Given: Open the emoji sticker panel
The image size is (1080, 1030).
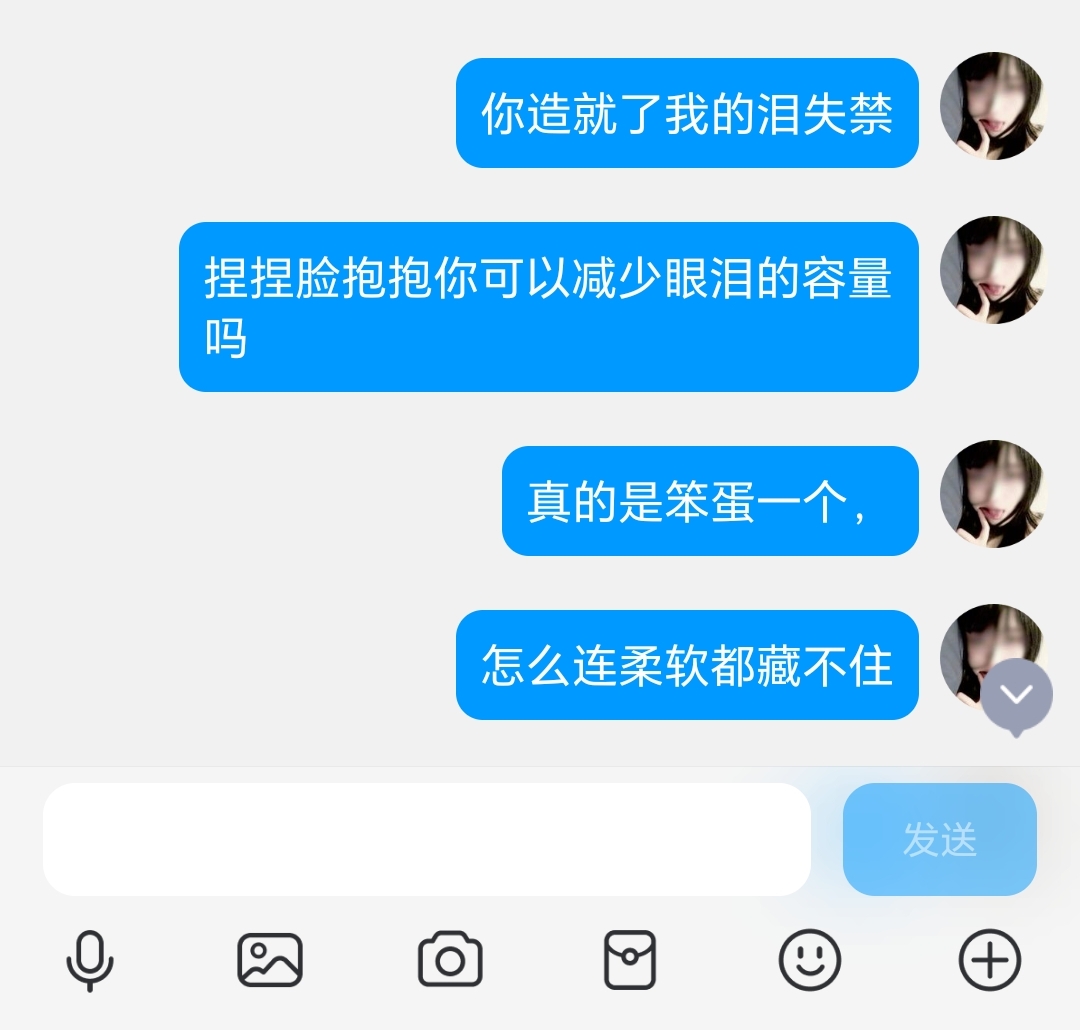Looking at the screenshot, I should (810, 960).
